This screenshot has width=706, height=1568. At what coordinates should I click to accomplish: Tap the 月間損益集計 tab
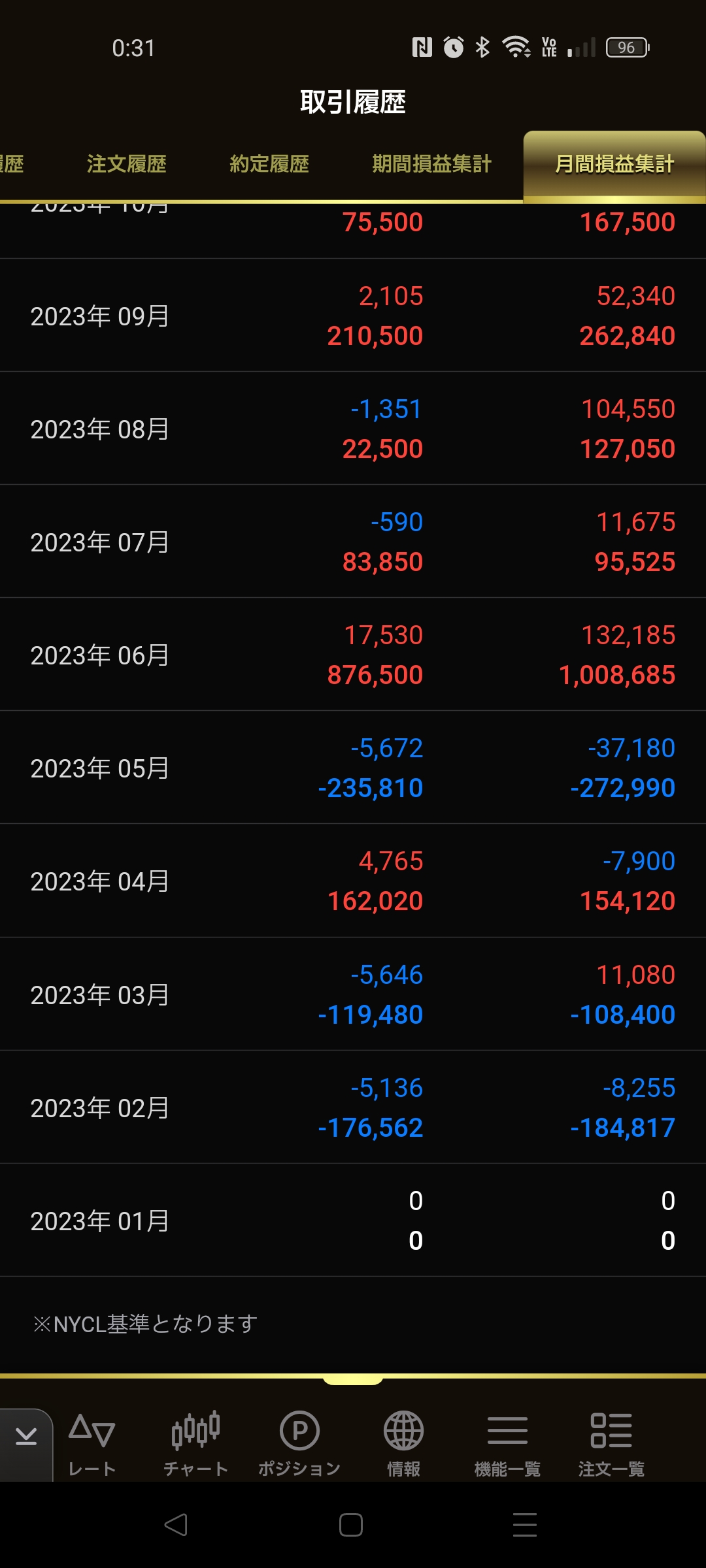coord(614,164)
